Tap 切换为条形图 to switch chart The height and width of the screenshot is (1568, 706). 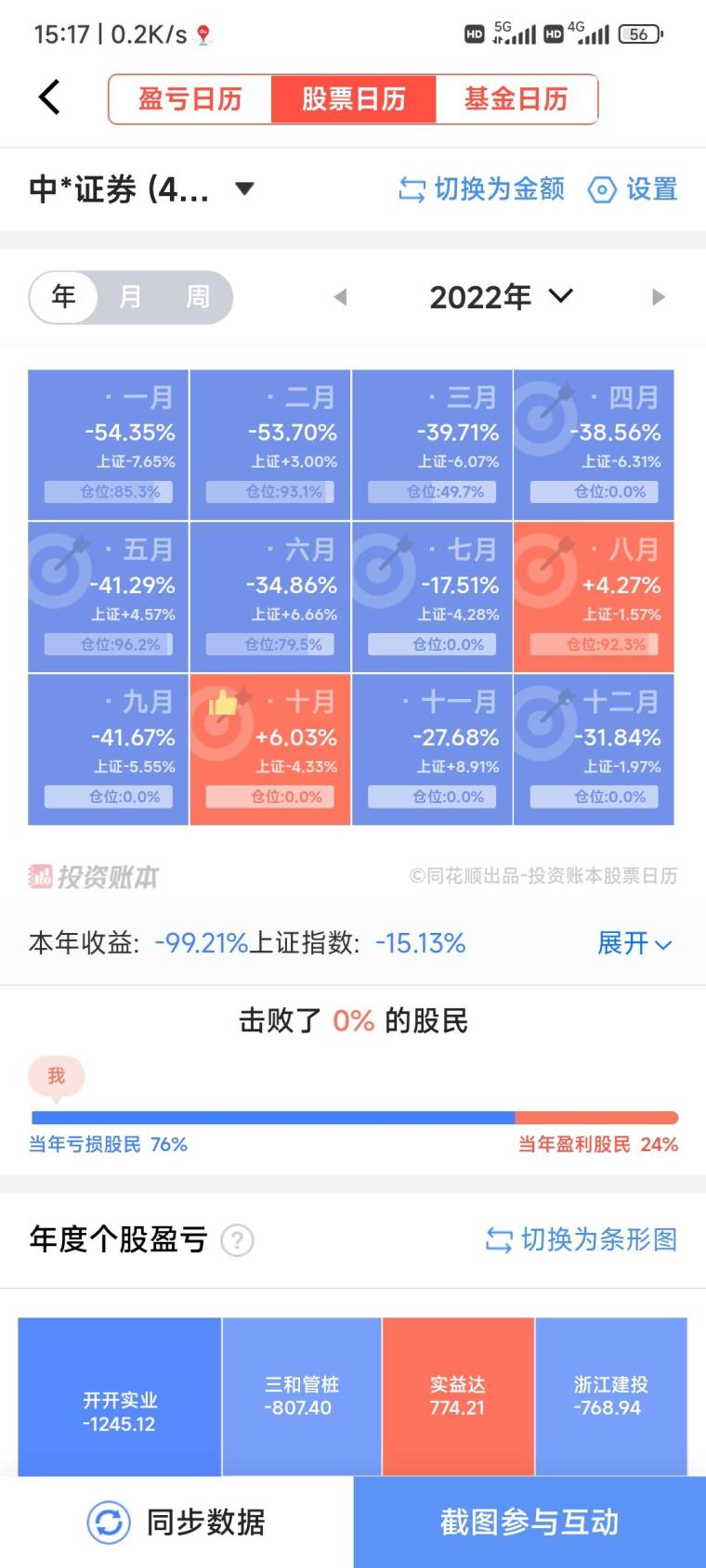[x=582, y=1239]
